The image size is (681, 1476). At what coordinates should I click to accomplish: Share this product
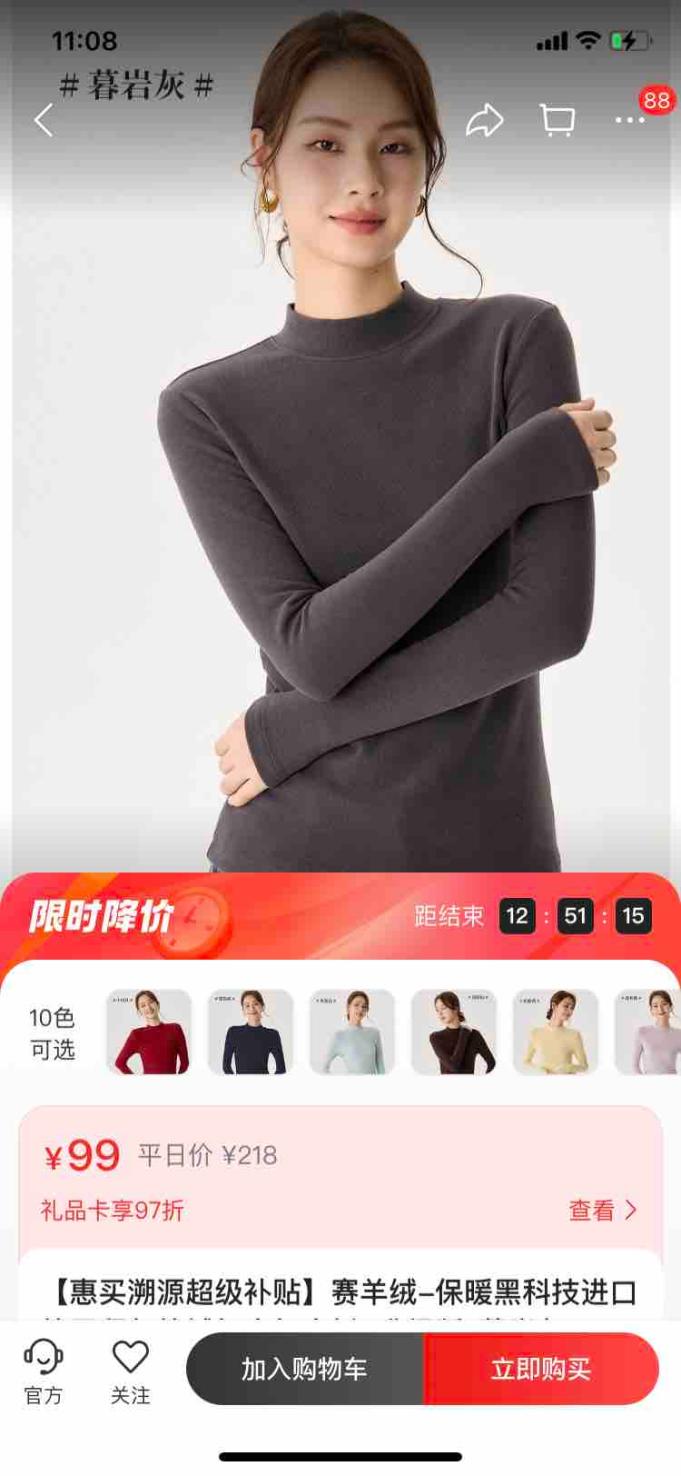pyautogui.click(x=484, y=121)
